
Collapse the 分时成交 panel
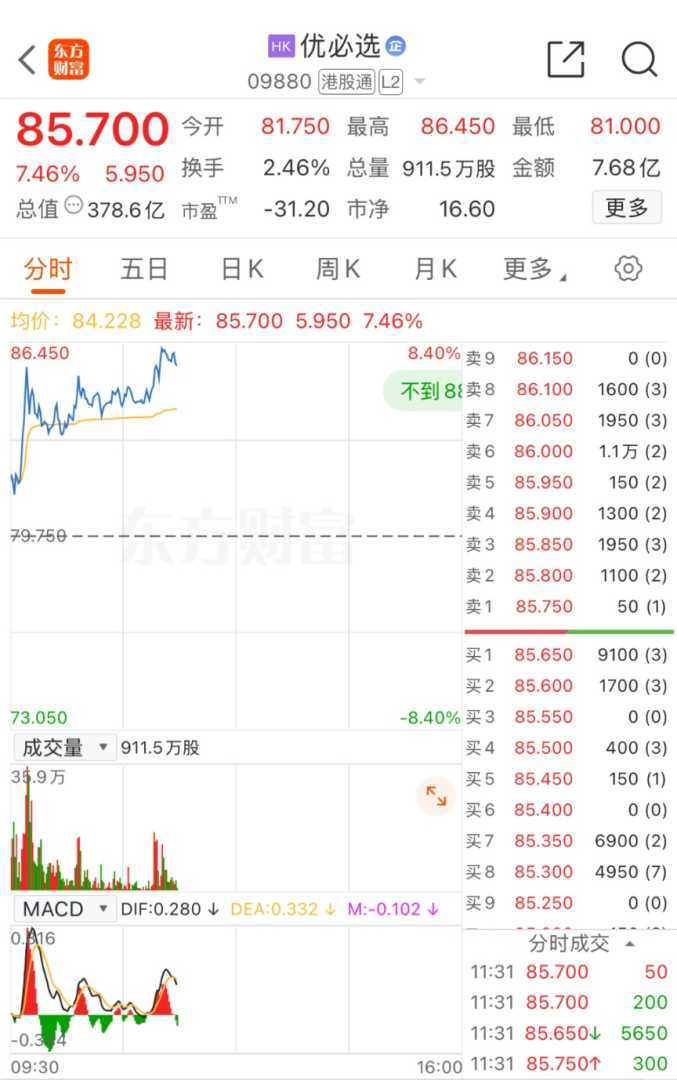click(x=629, y=944)
